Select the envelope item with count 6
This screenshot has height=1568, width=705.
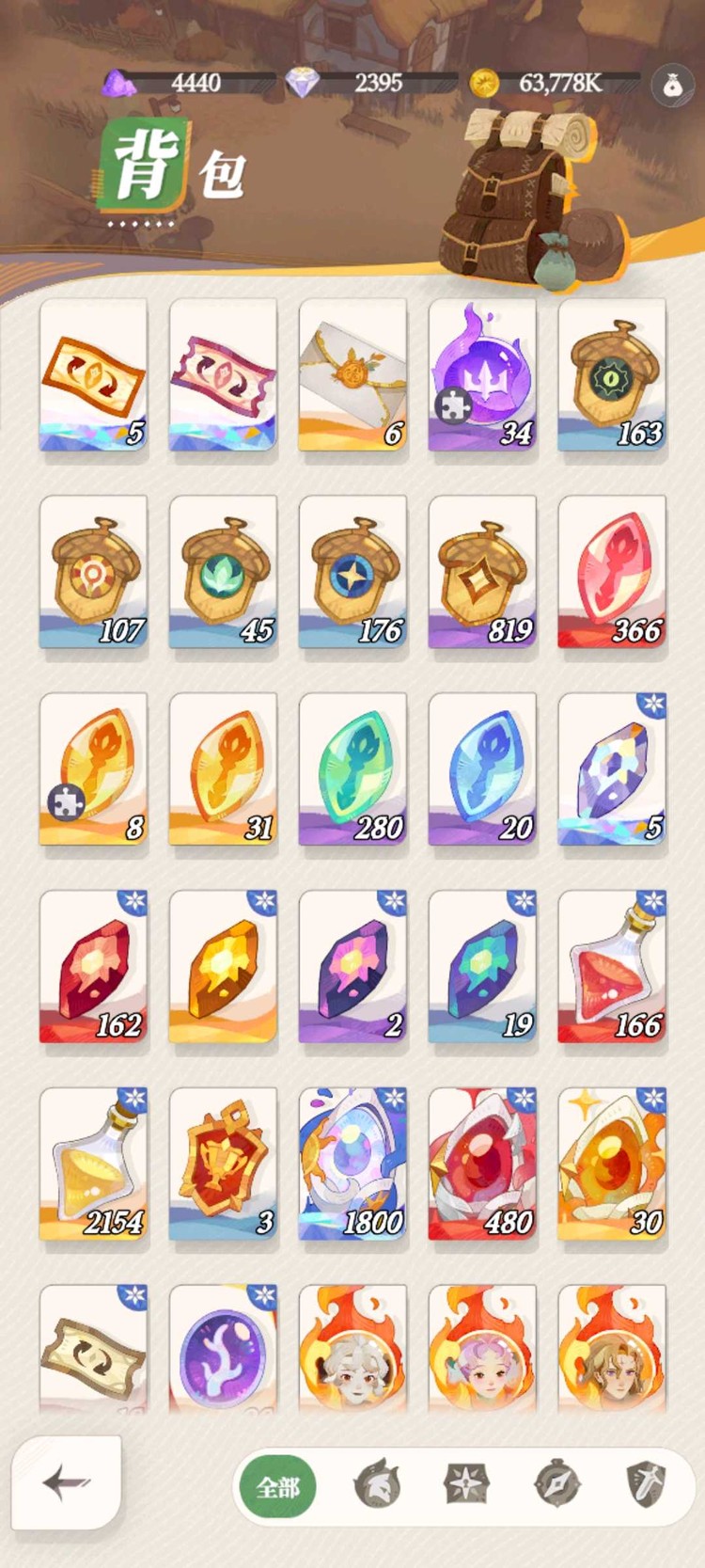[352, 375]
